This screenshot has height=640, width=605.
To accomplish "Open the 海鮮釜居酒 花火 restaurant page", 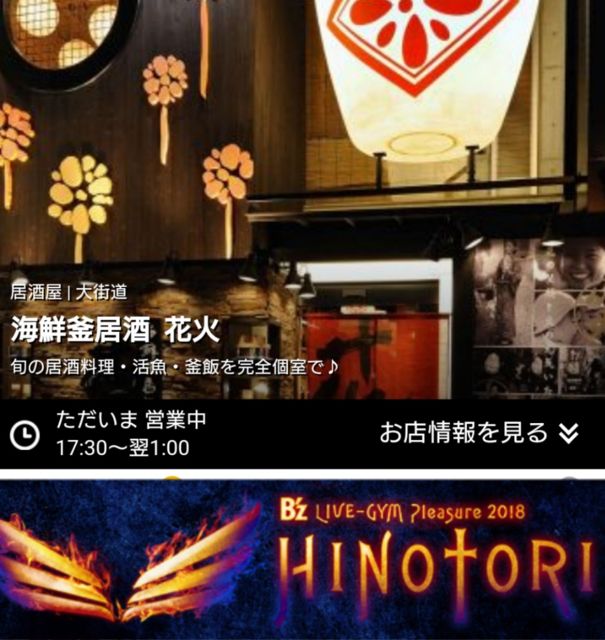I will click(115, 330).
